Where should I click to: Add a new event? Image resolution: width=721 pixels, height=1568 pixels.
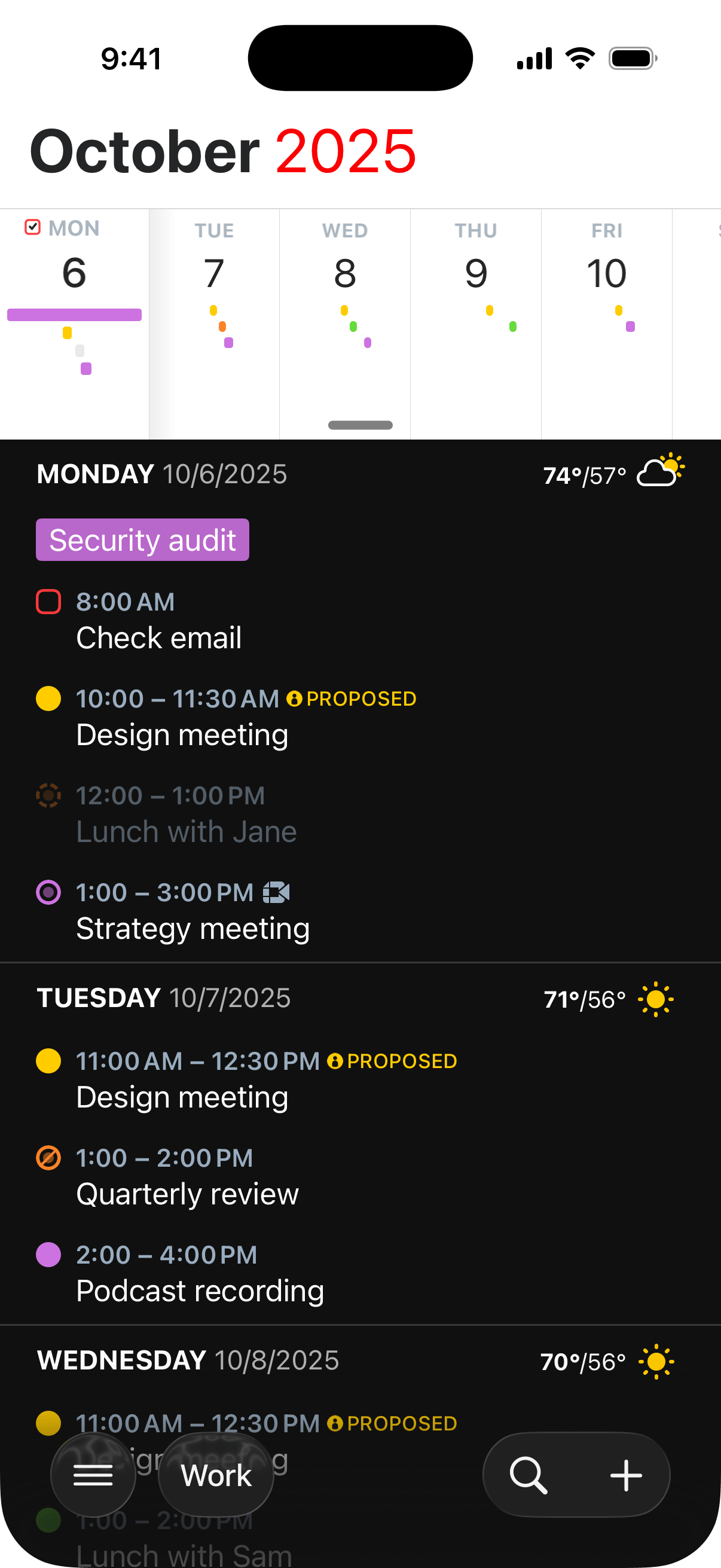[x=626, y=1475]
